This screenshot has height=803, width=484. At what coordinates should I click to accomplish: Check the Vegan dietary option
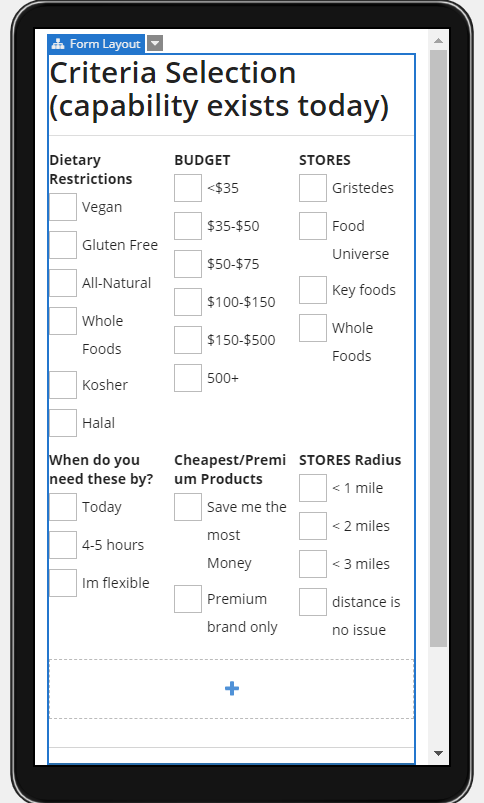(63, 207)
